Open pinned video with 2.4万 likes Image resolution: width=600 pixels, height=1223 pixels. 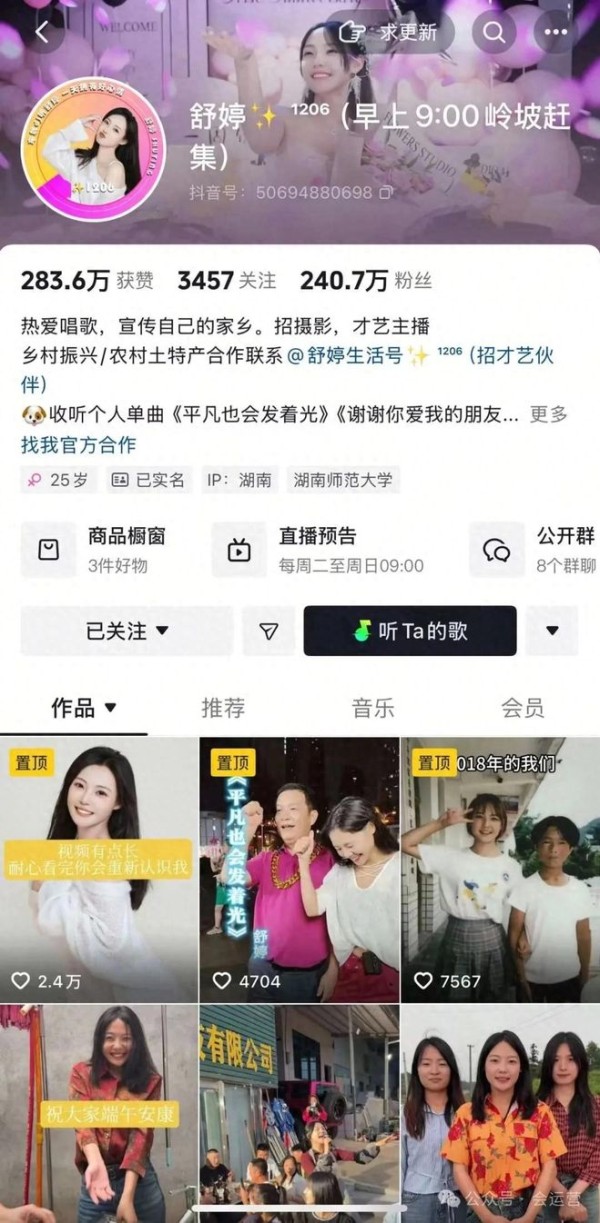98,870
